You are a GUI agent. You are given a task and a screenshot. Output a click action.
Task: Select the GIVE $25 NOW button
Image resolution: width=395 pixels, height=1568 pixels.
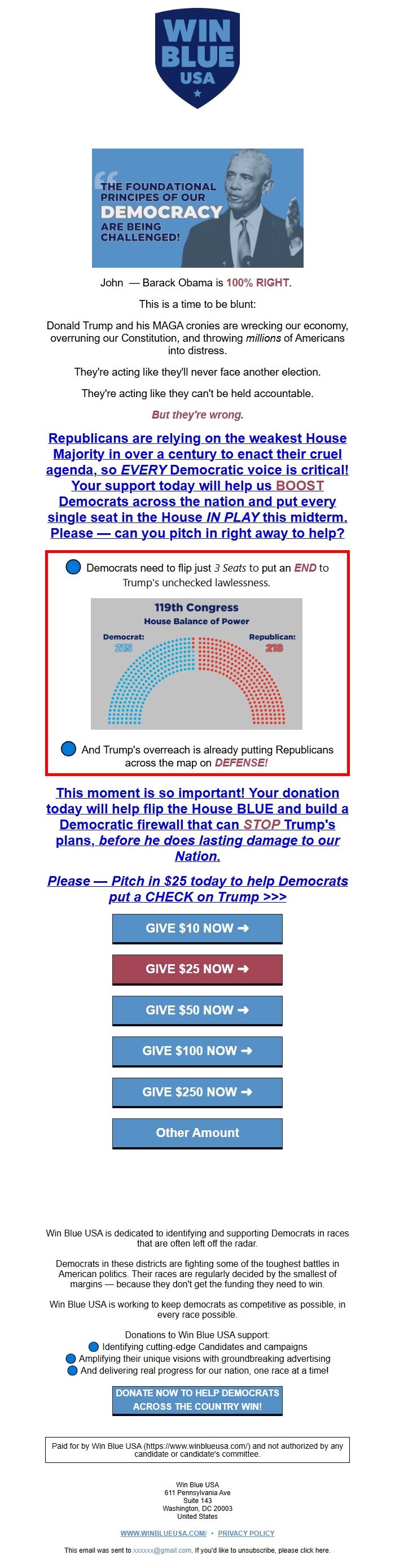pyautogui.click(x=197, y=969)
